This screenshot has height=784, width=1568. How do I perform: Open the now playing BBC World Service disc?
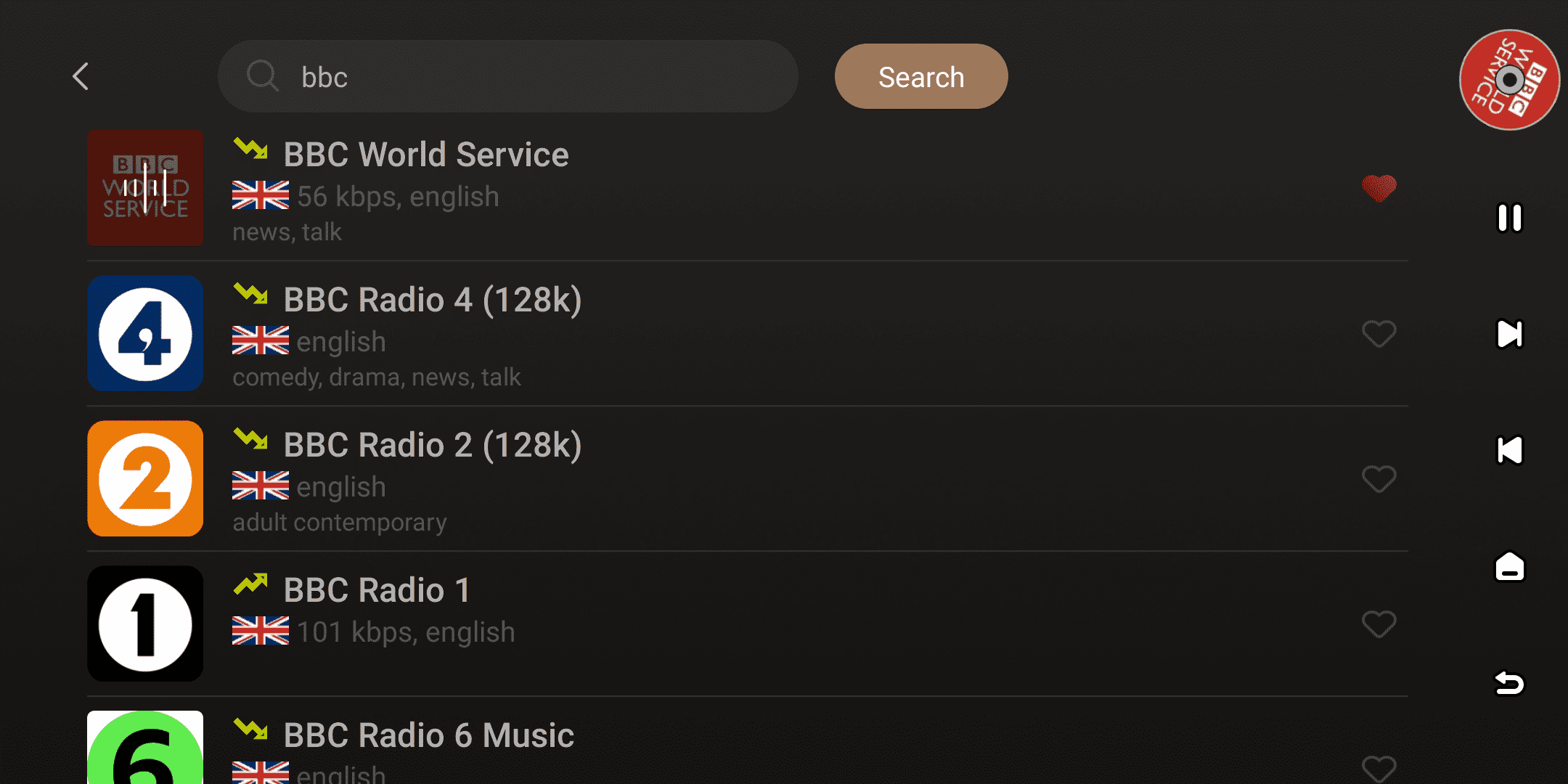tap(1509, 80)
